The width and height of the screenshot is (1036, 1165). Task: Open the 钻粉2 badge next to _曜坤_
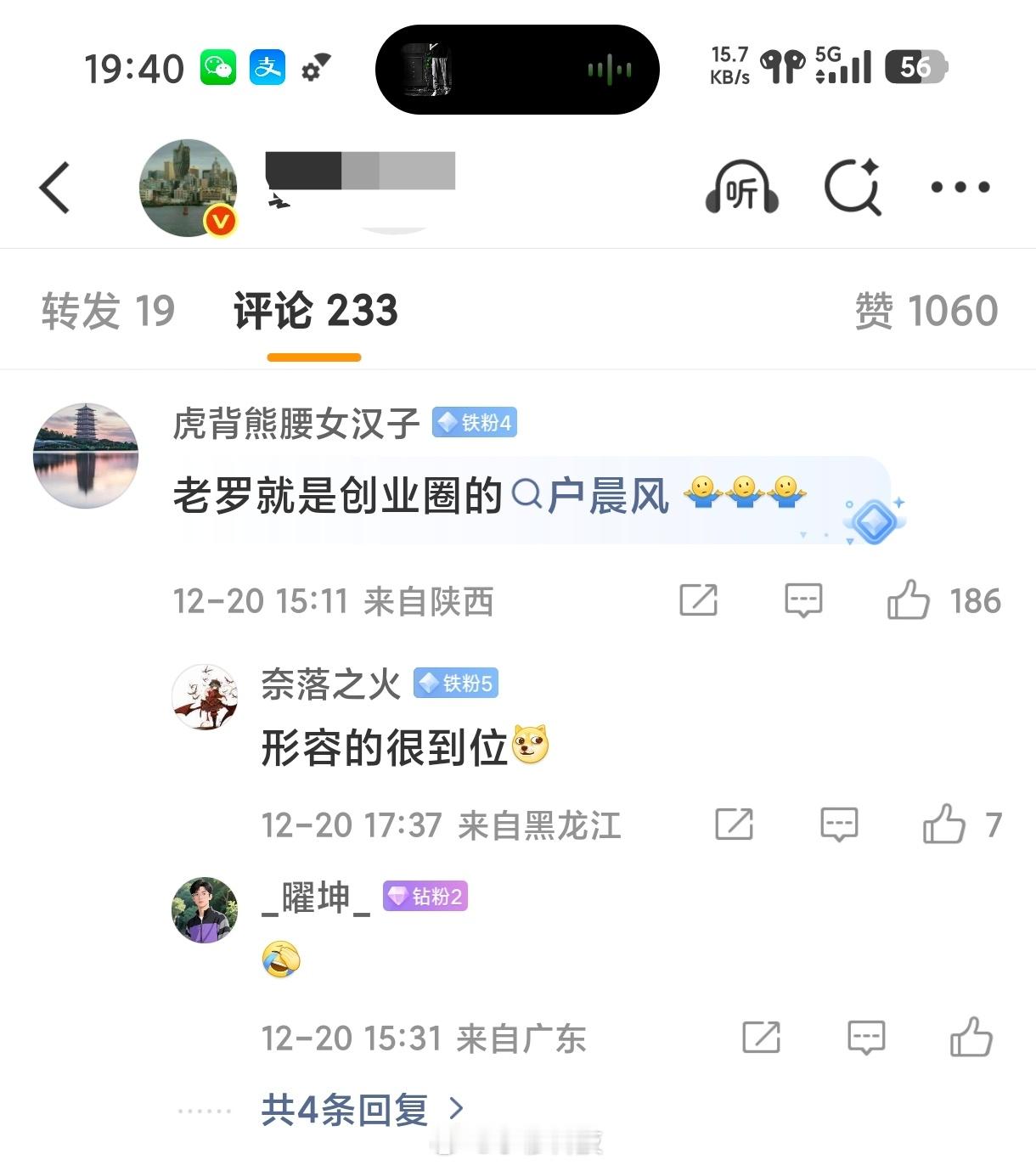[425, 897]
